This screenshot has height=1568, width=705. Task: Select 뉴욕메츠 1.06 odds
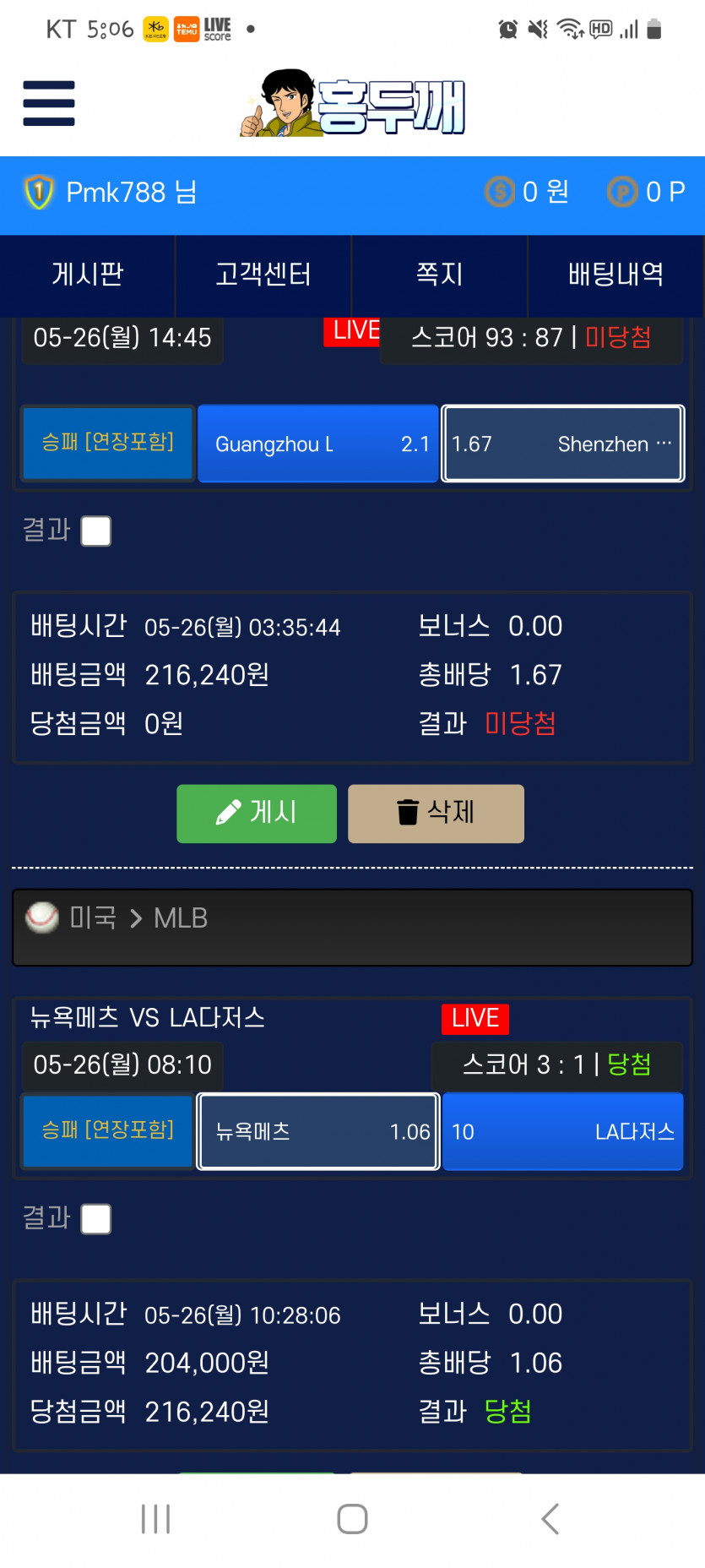(318, 1131)
